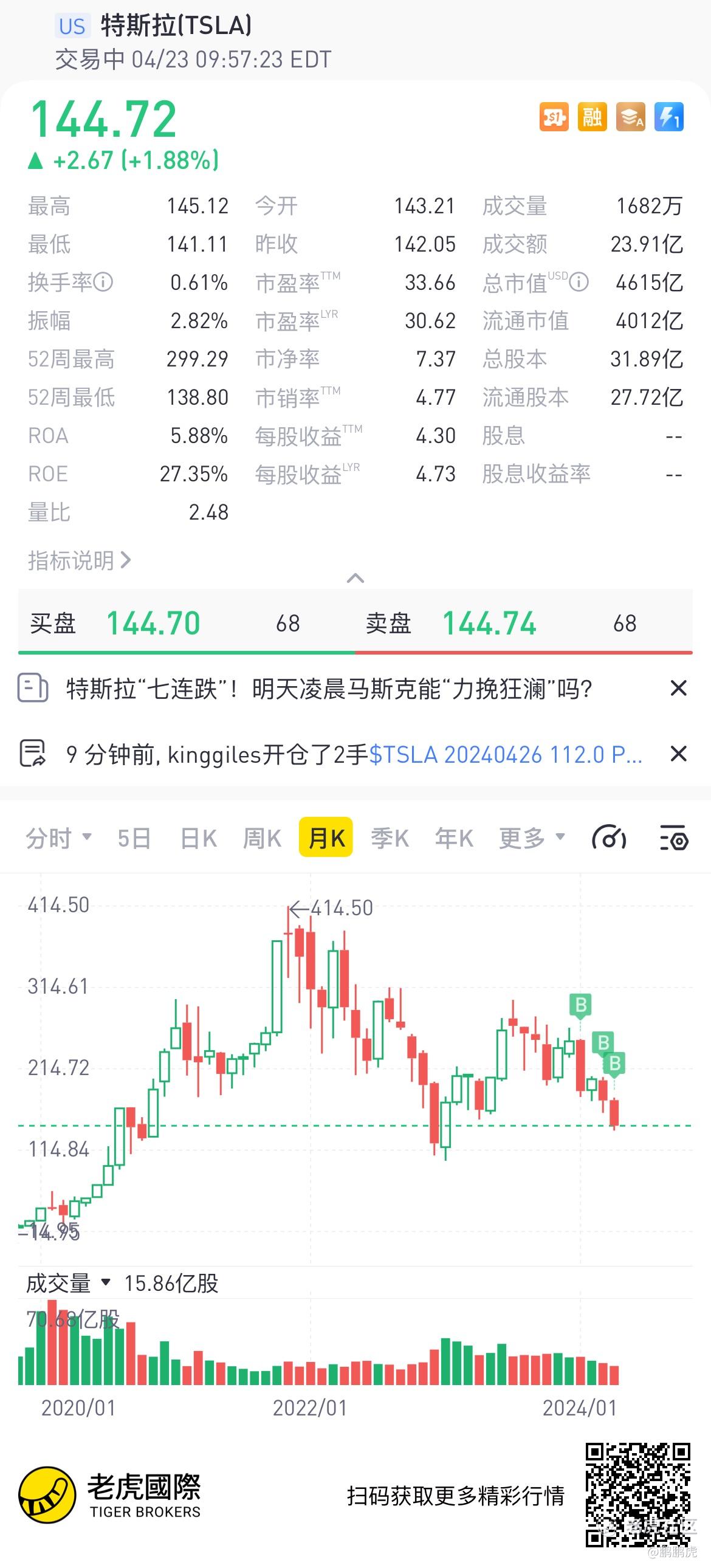
Task: Dismiss the kinggiles trade notice
Action: point(678,754)
